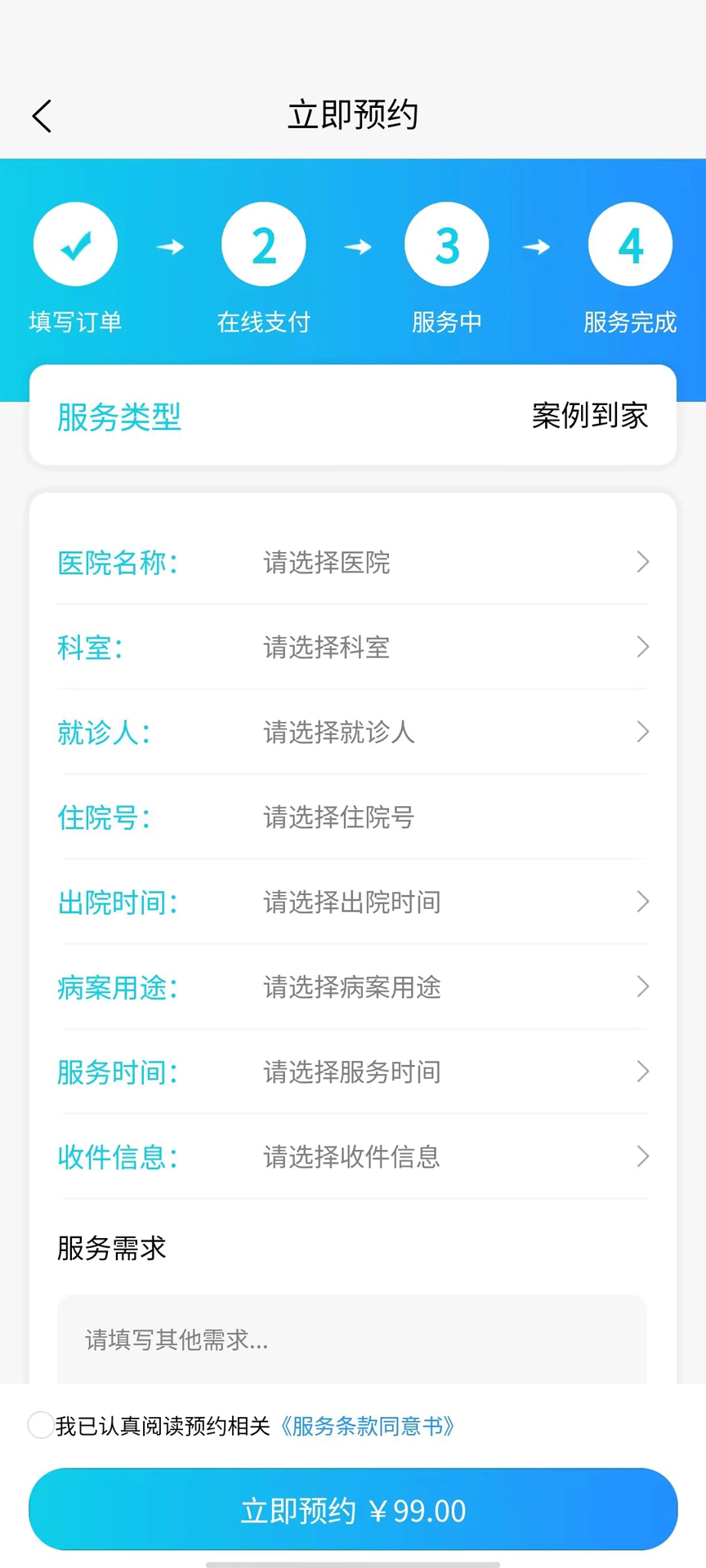Select the 案例到家 service type option

[x=588, y=416]
